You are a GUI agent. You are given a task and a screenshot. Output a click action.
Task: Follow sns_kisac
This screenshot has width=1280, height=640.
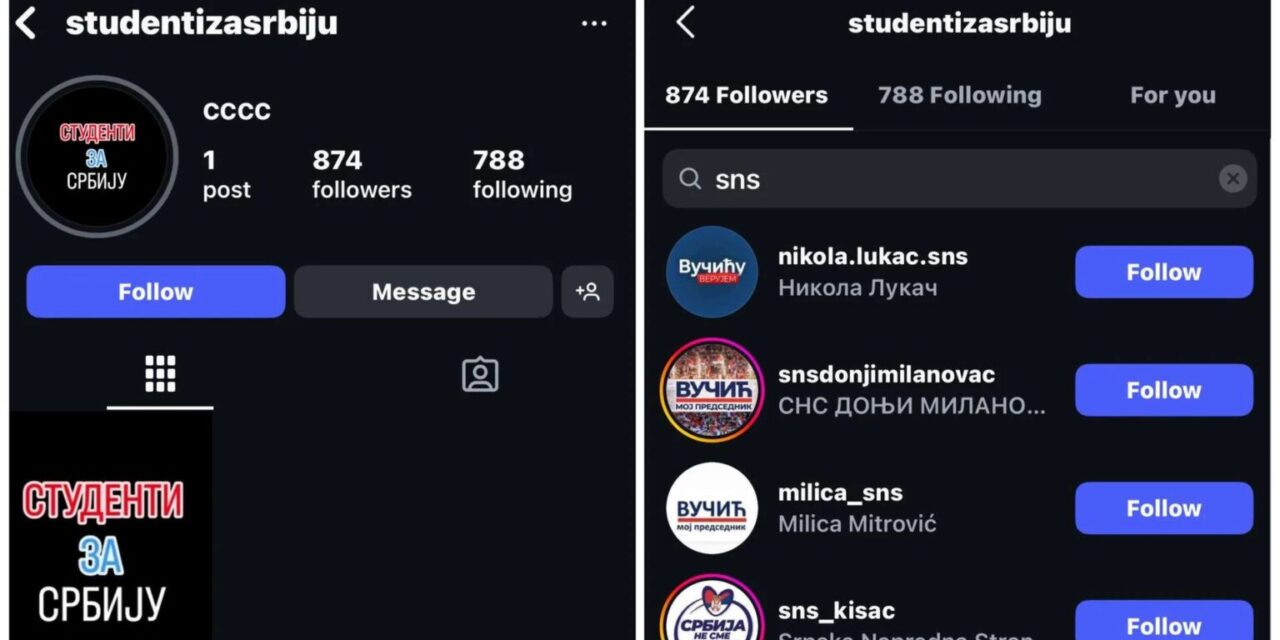pos(1163,622)
